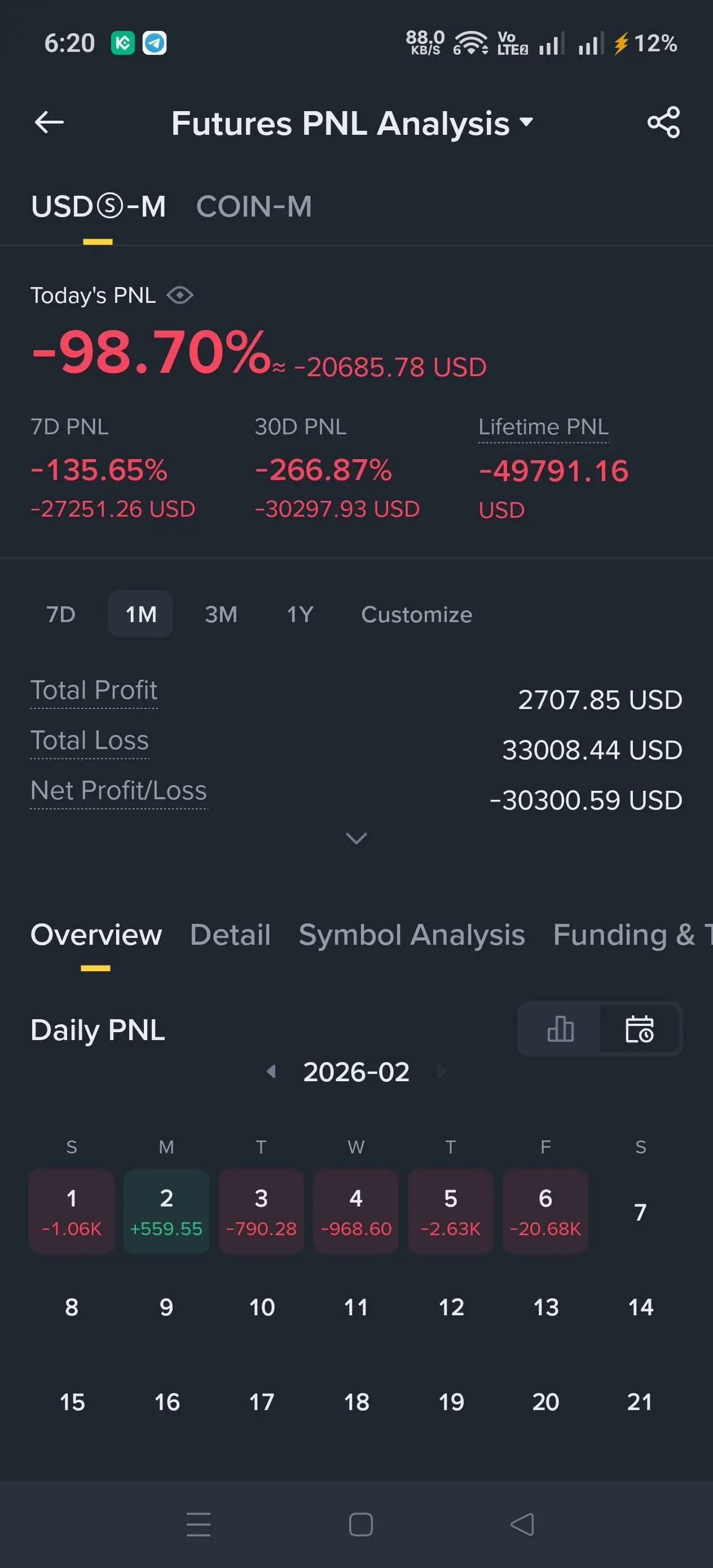Open February 2 daily PNL entry

pos(166,1211)
